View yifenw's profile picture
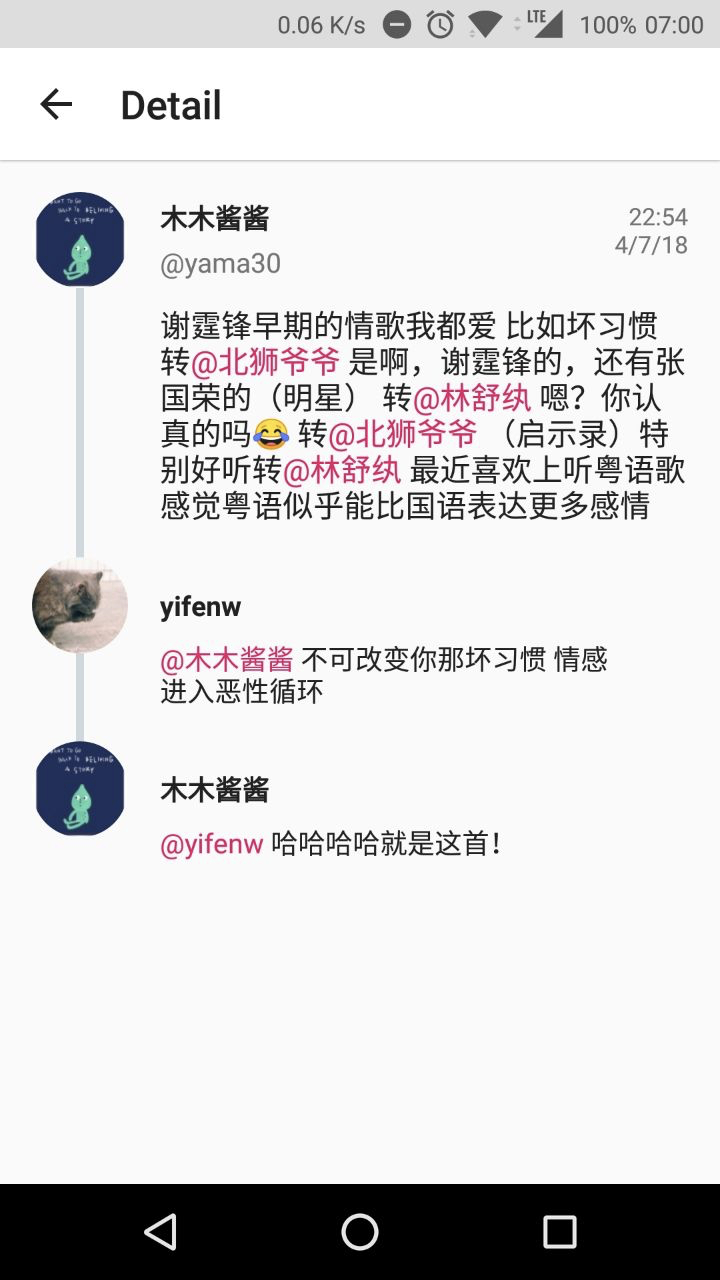720x1280 pixels. (x=80, y=605)
